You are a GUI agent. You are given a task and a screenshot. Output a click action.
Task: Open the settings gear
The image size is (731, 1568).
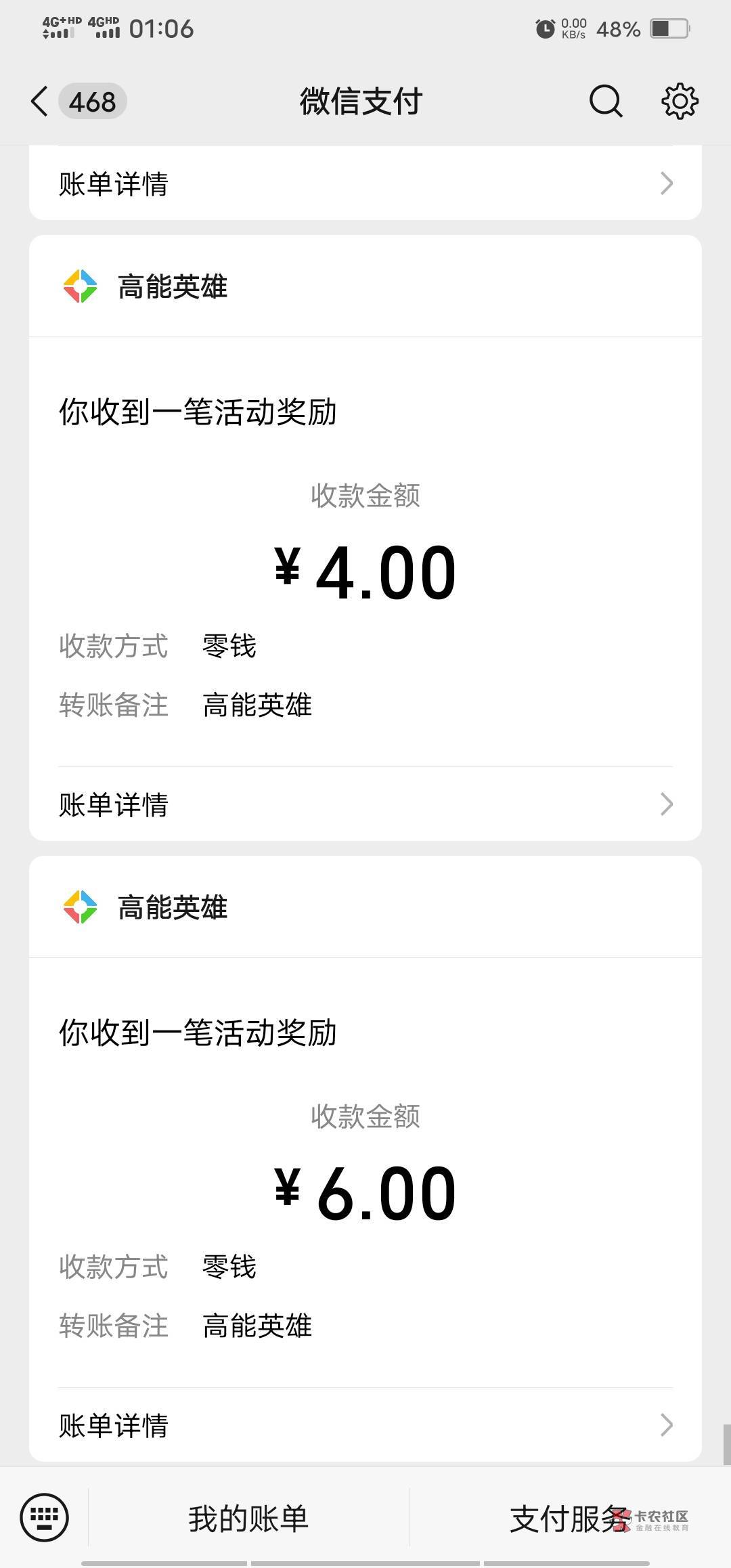click(x=680, y=102)
